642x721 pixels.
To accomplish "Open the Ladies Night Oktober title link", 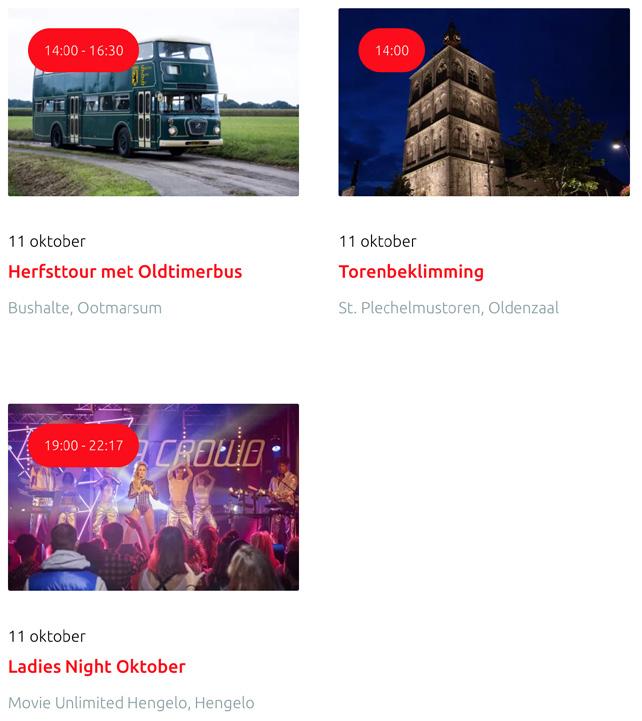I will click(97, 666).
